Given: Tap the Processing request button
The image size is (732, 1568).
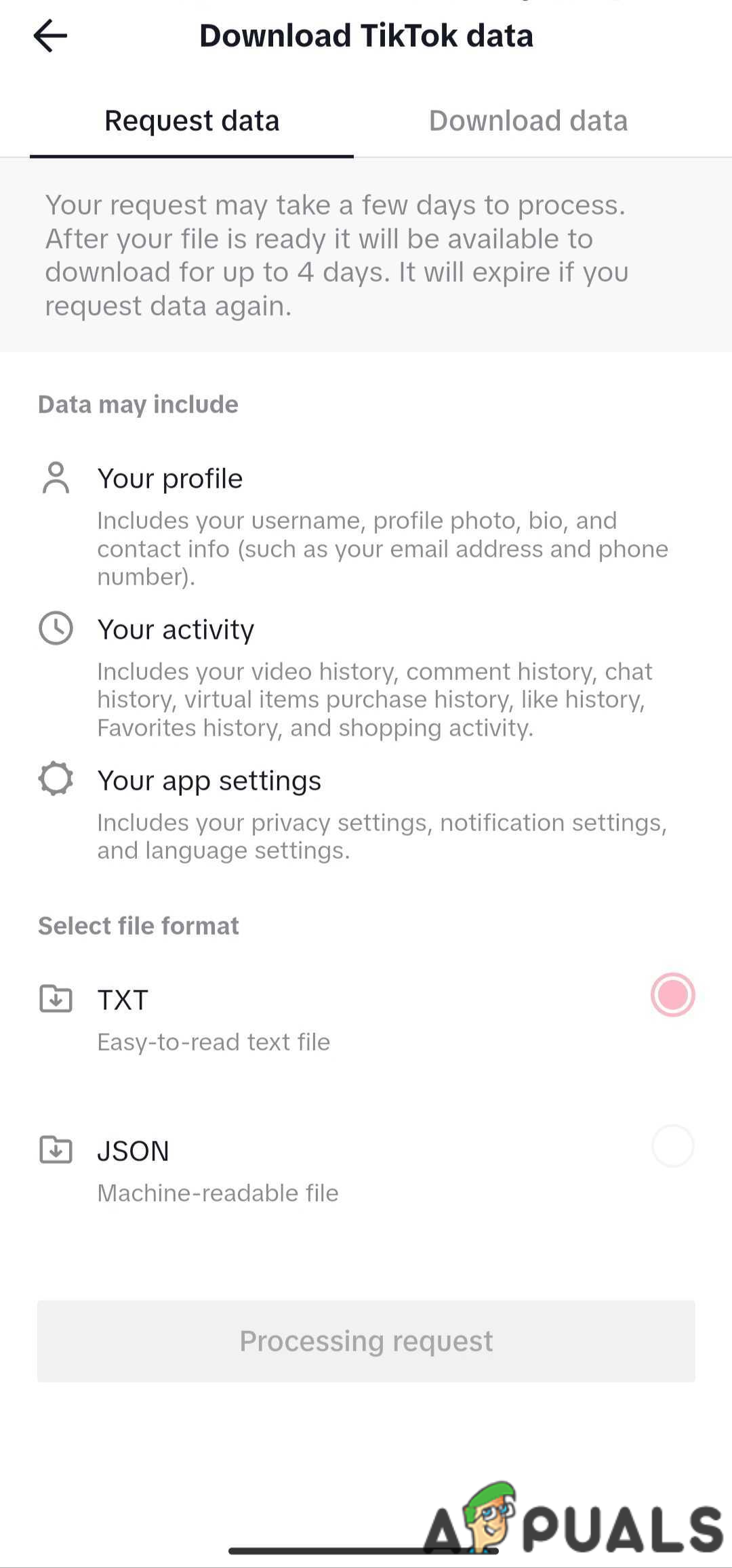Looking at the screenshot, I should pyautogui.click(x=366, y=1341).
